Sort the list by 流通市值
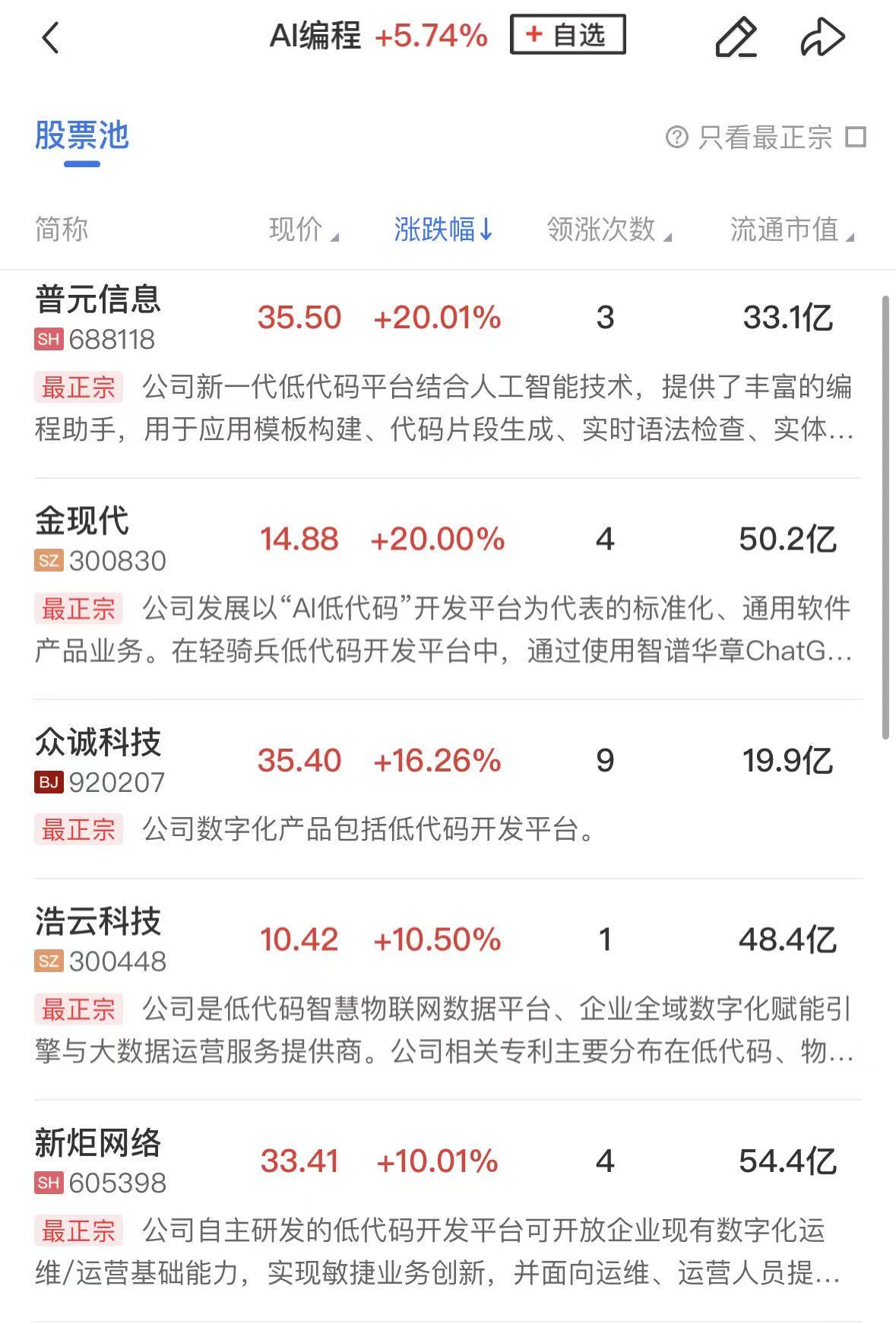This screenshot has width=896, height=1324. pos(791,229)
